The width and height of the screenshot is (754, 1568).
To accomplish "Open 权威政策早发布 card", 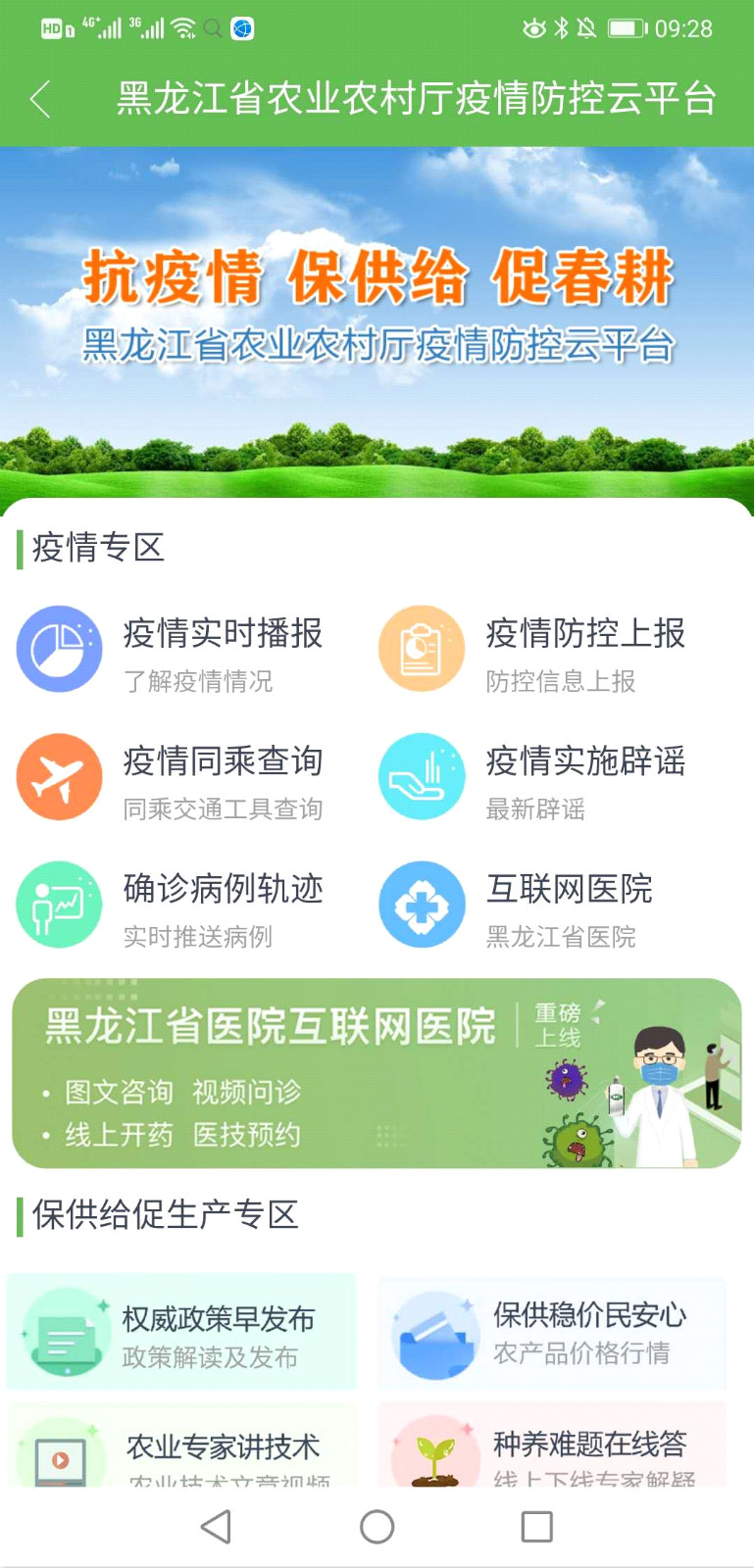I will (x=181, y=1333).
